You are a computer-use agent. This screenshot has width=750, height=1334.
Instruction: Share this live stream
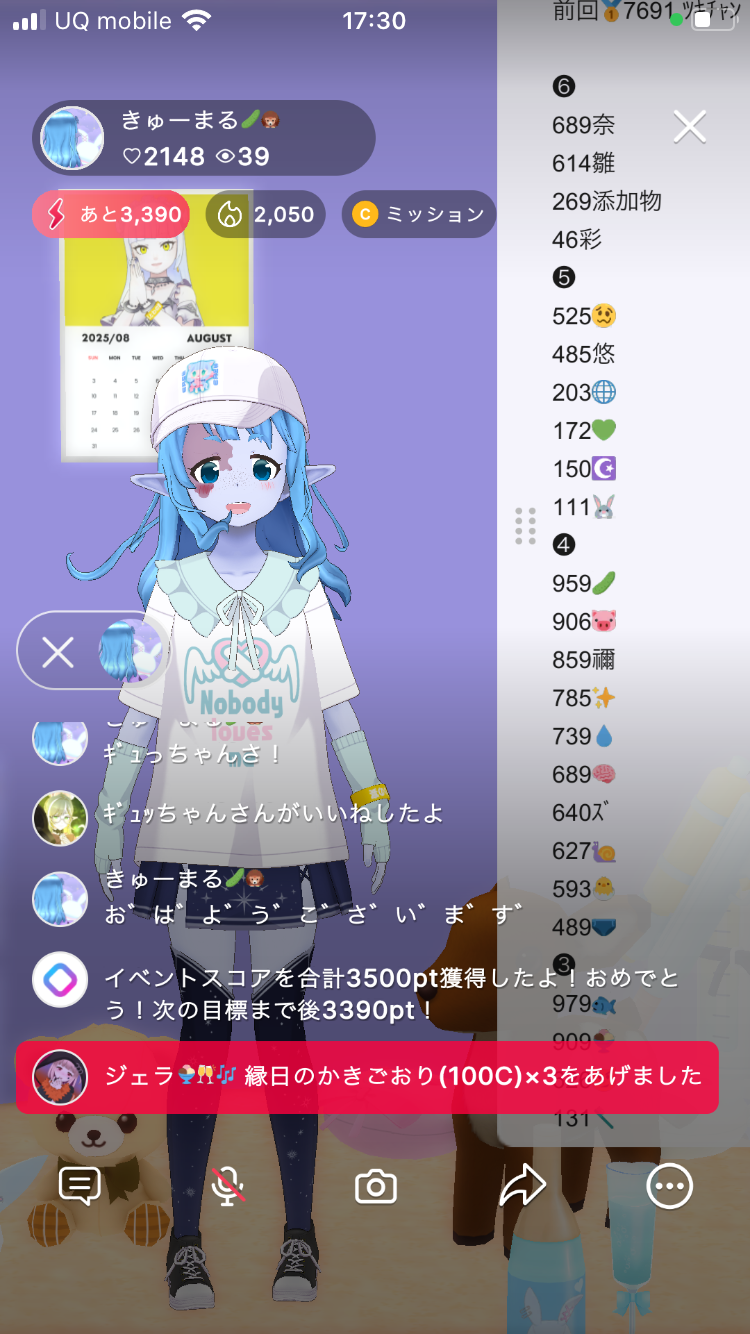click(x=522, y=1186)
